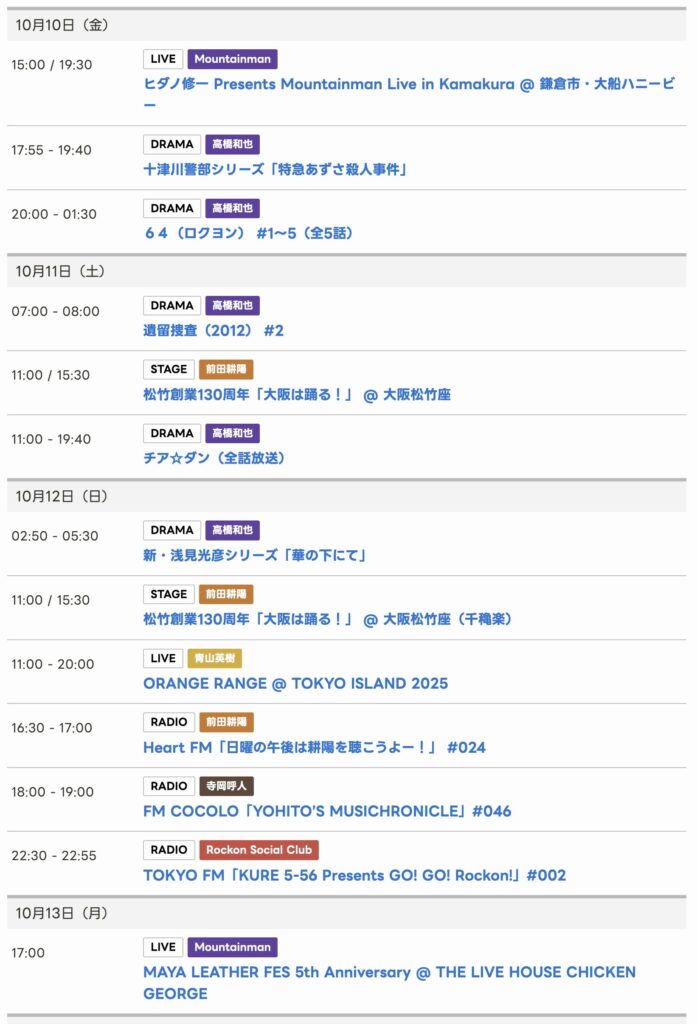The width and height of the screenshot is (697, 1024).
Task: Open the 64(ロクヨン) #1〜5 drama link
Action: (x=248, y=233)
